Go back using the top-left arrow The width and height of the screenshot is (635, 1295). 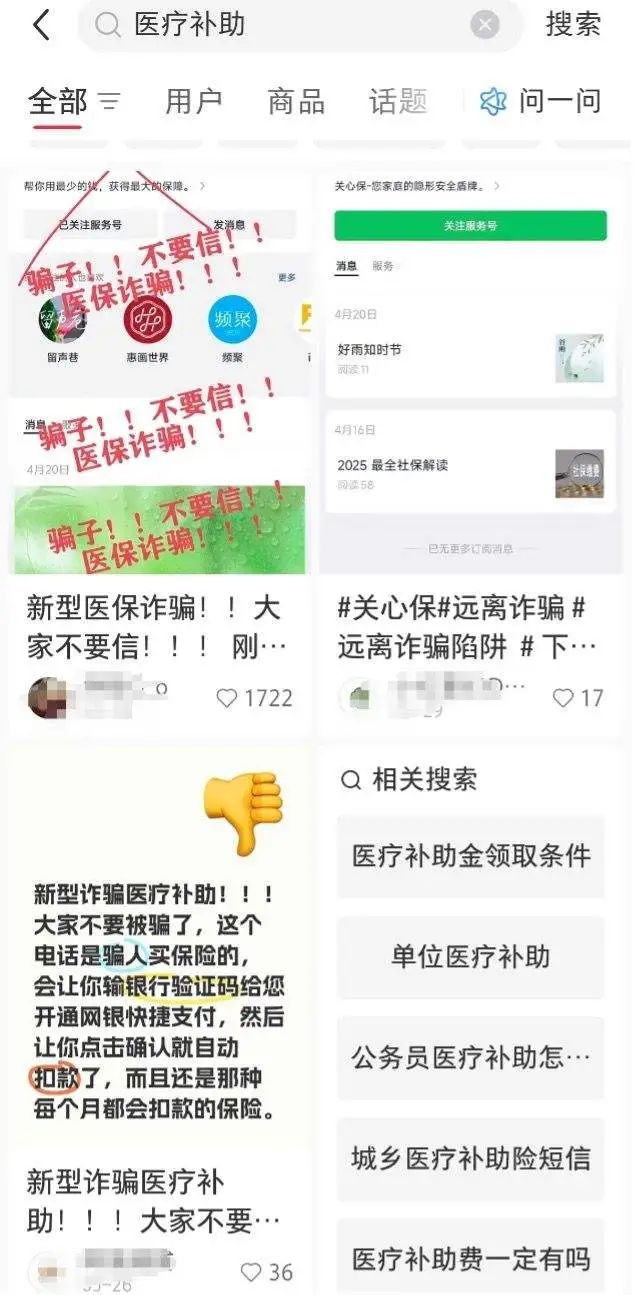coord(41,25)
